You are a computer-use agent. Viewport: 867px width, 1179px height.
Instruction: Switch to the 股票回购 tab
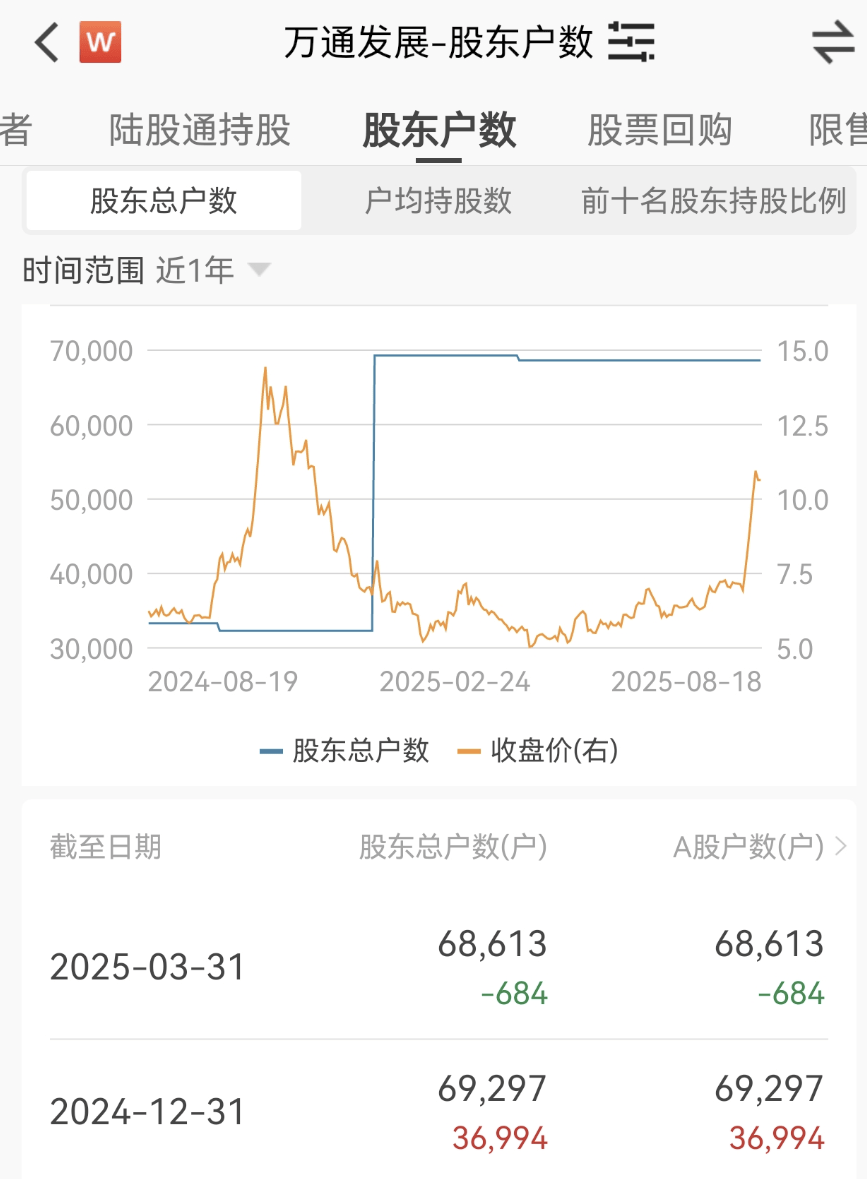(656, 129)
